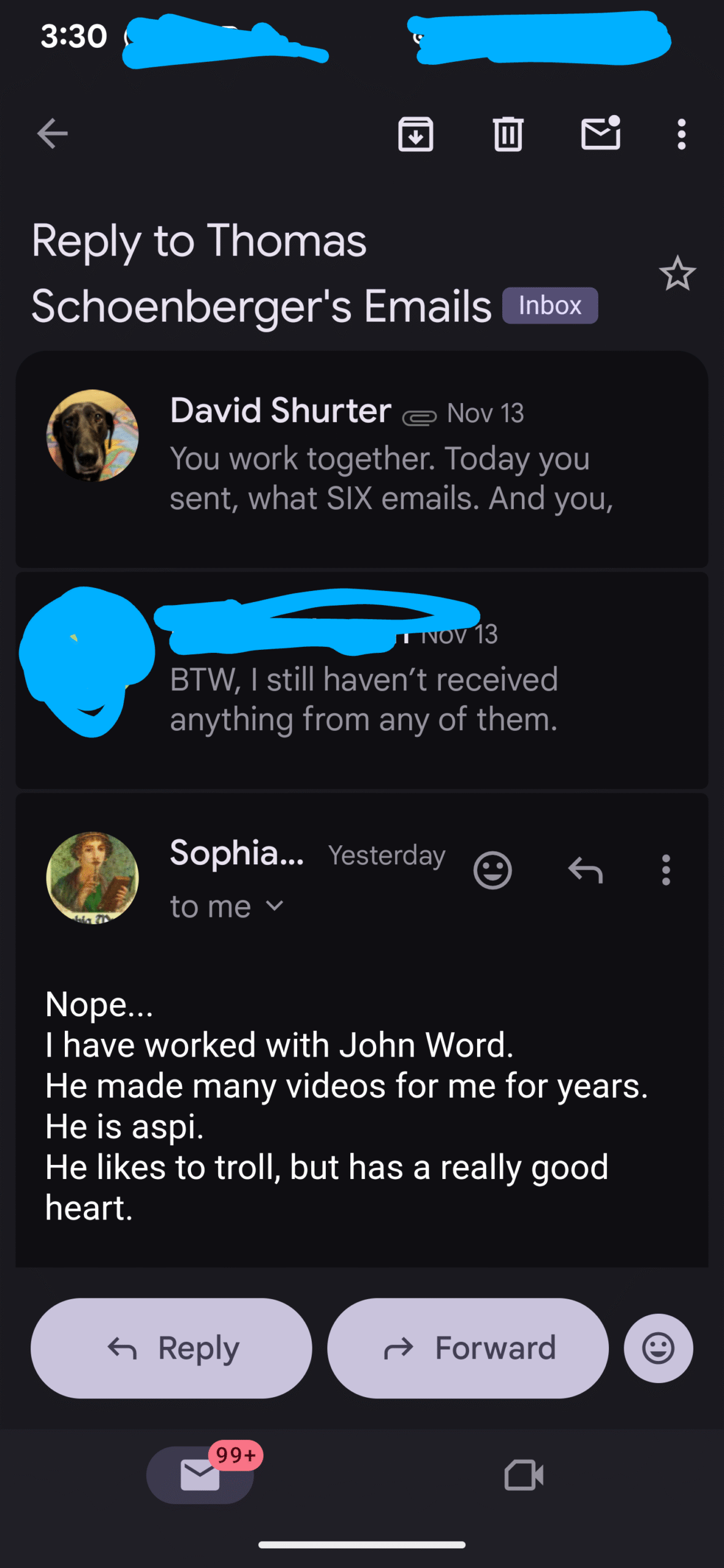Screen dimensions: 724x1568
Task: Tap the Reply button
Action: 172,1347
